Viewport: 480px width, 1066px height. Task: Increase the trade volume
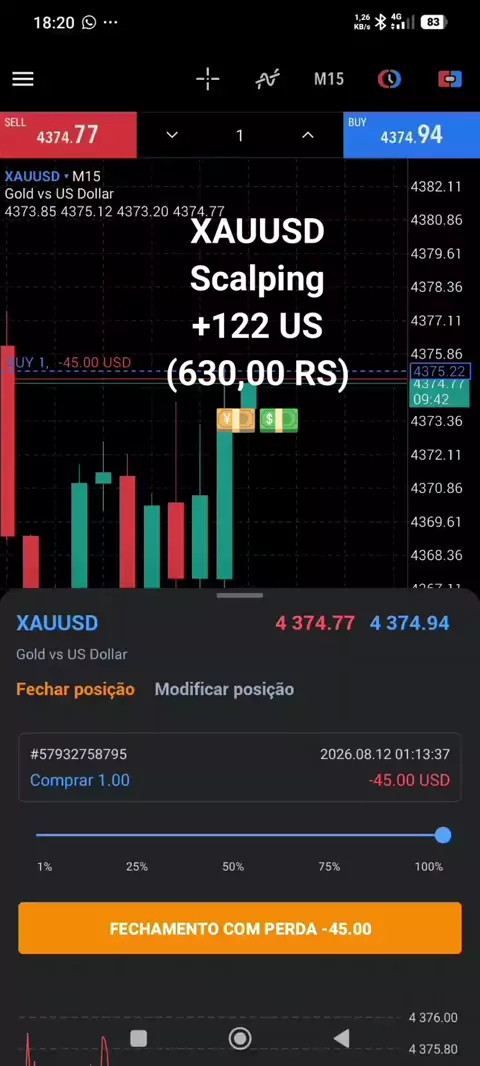[307, 135]
